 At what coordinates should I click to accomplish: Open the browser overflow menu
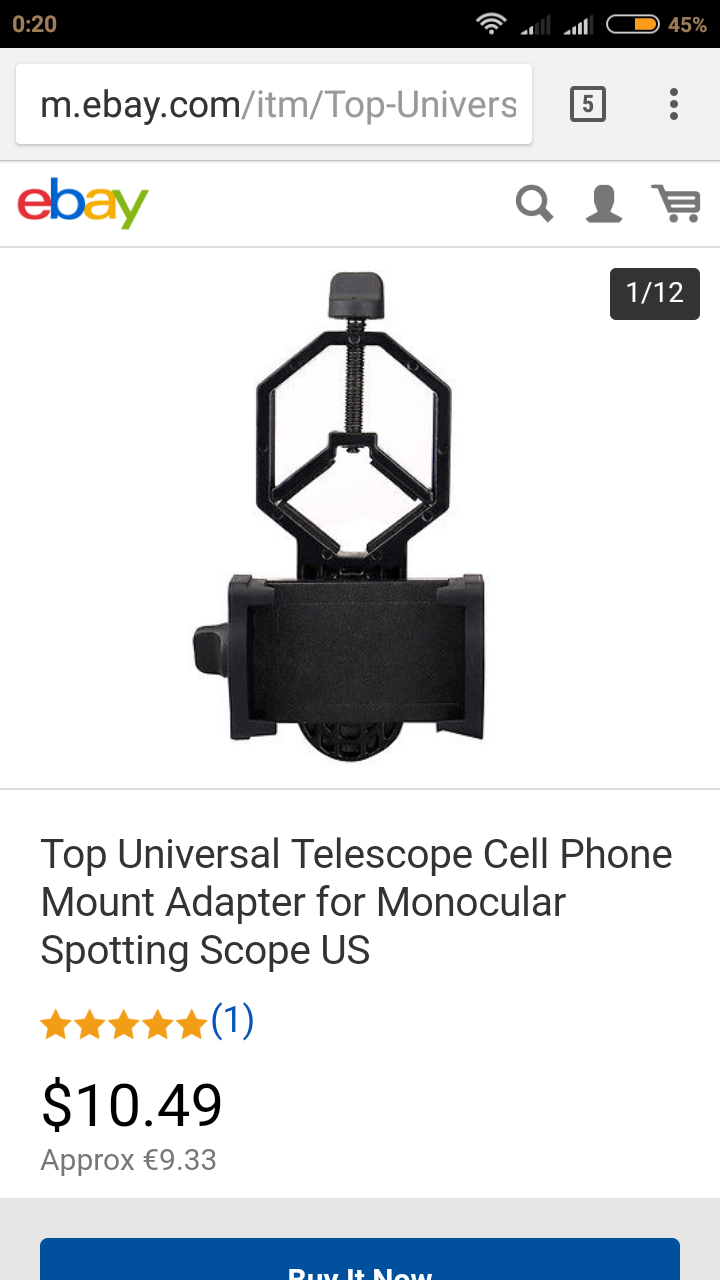674,104
